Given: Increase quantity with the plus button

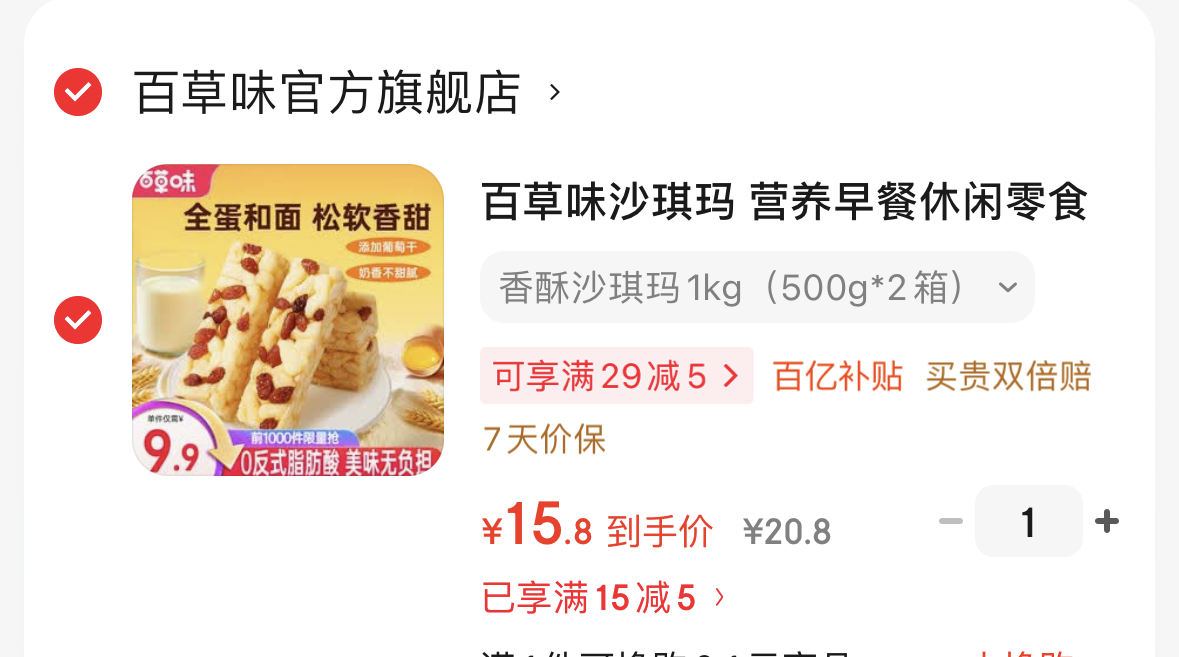Looking at the screenshot, I should [1107, 521].
